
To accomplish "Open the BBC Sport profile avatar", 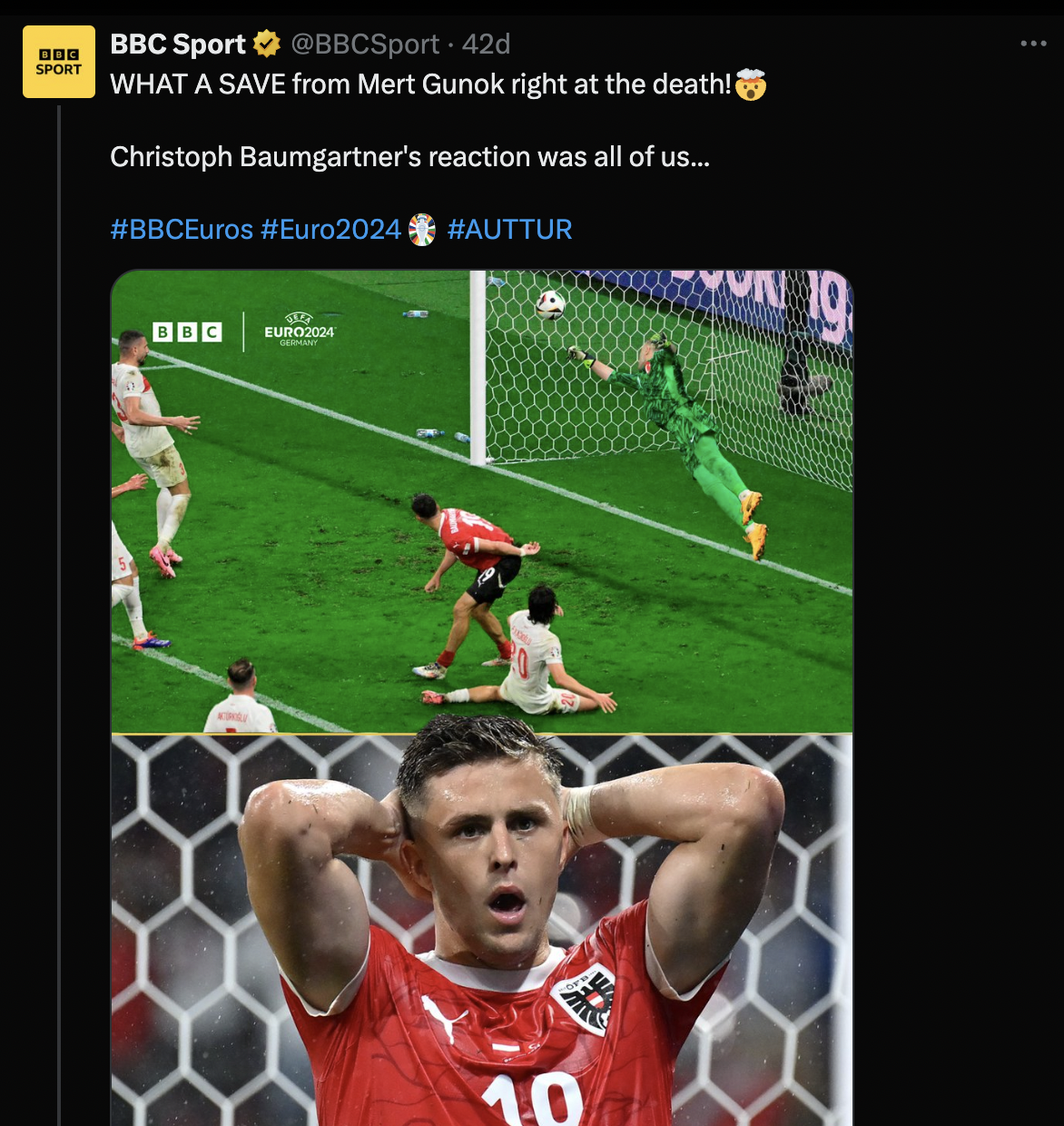I will coord(59,62).
